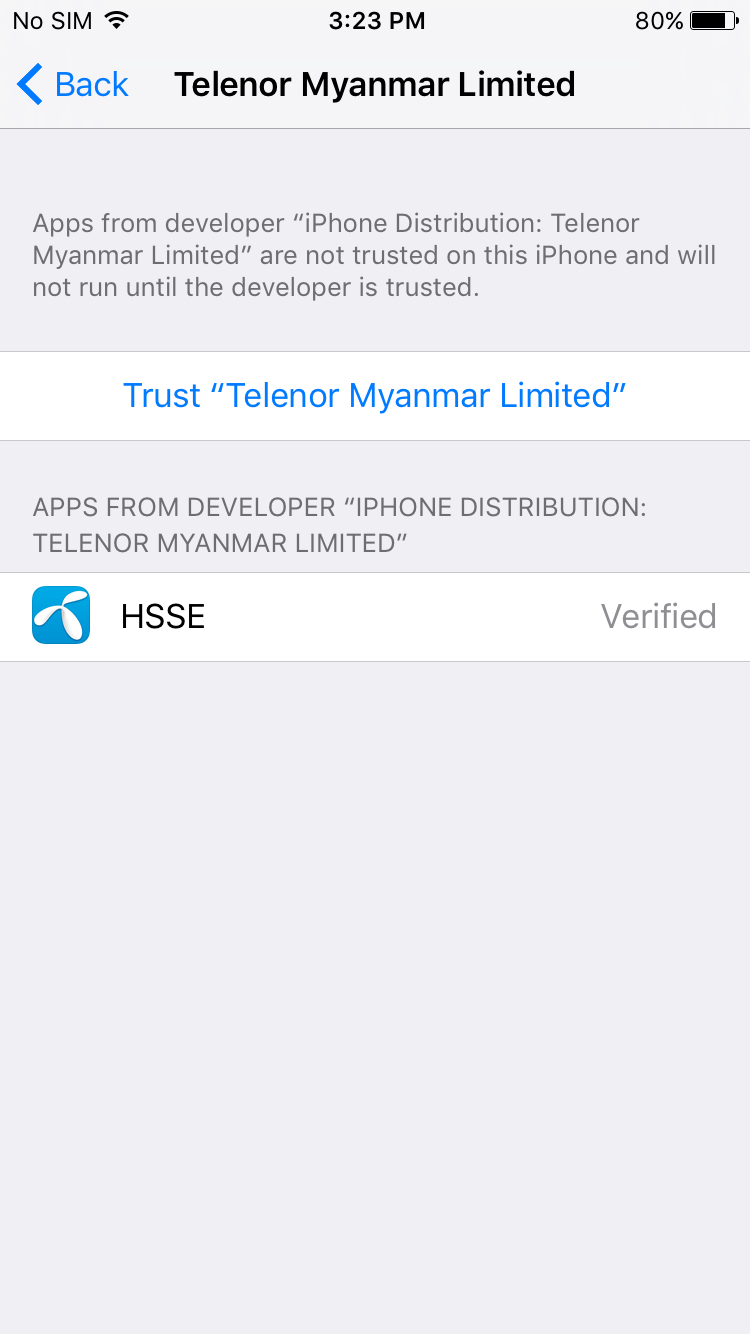Trust "Telenor Myanmar Limited" developer
Image resolution: width=750 pixels, height=1334 pixels.
click(x=375, y=396)
